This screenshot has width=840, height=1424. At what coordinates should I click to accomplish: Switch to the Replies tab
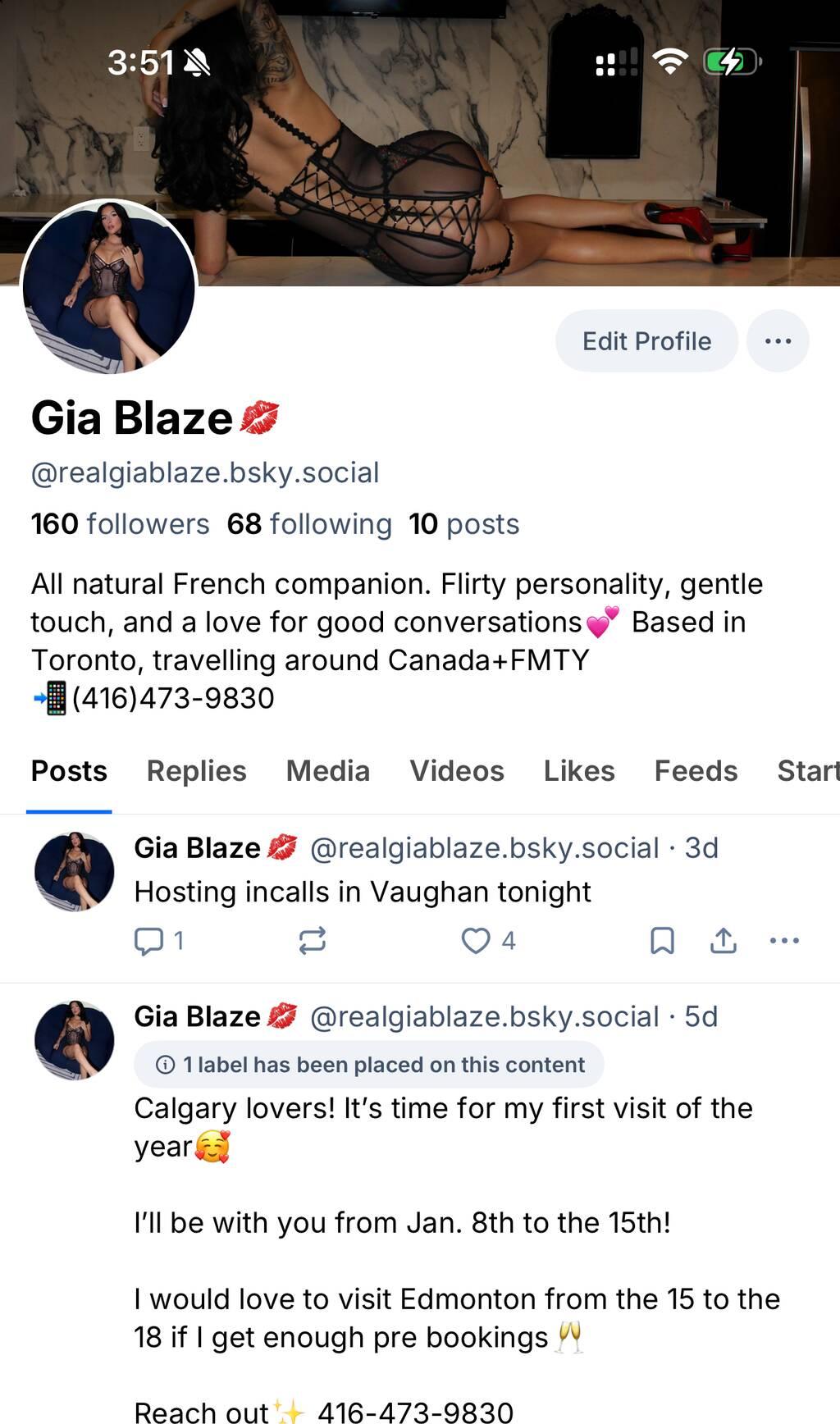196,771
